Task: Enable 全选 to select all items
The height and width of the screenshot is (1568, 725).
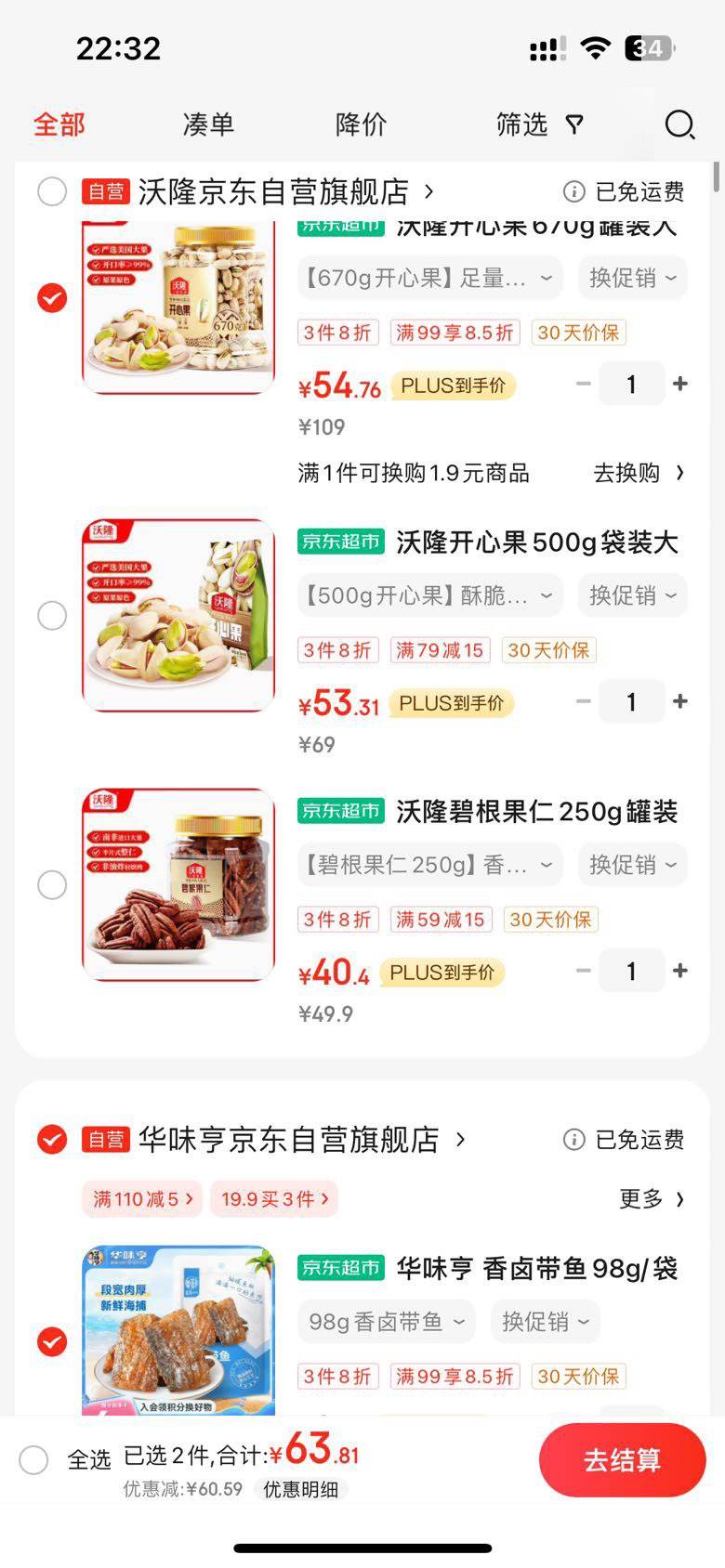Action: (x=33, y=1459)
